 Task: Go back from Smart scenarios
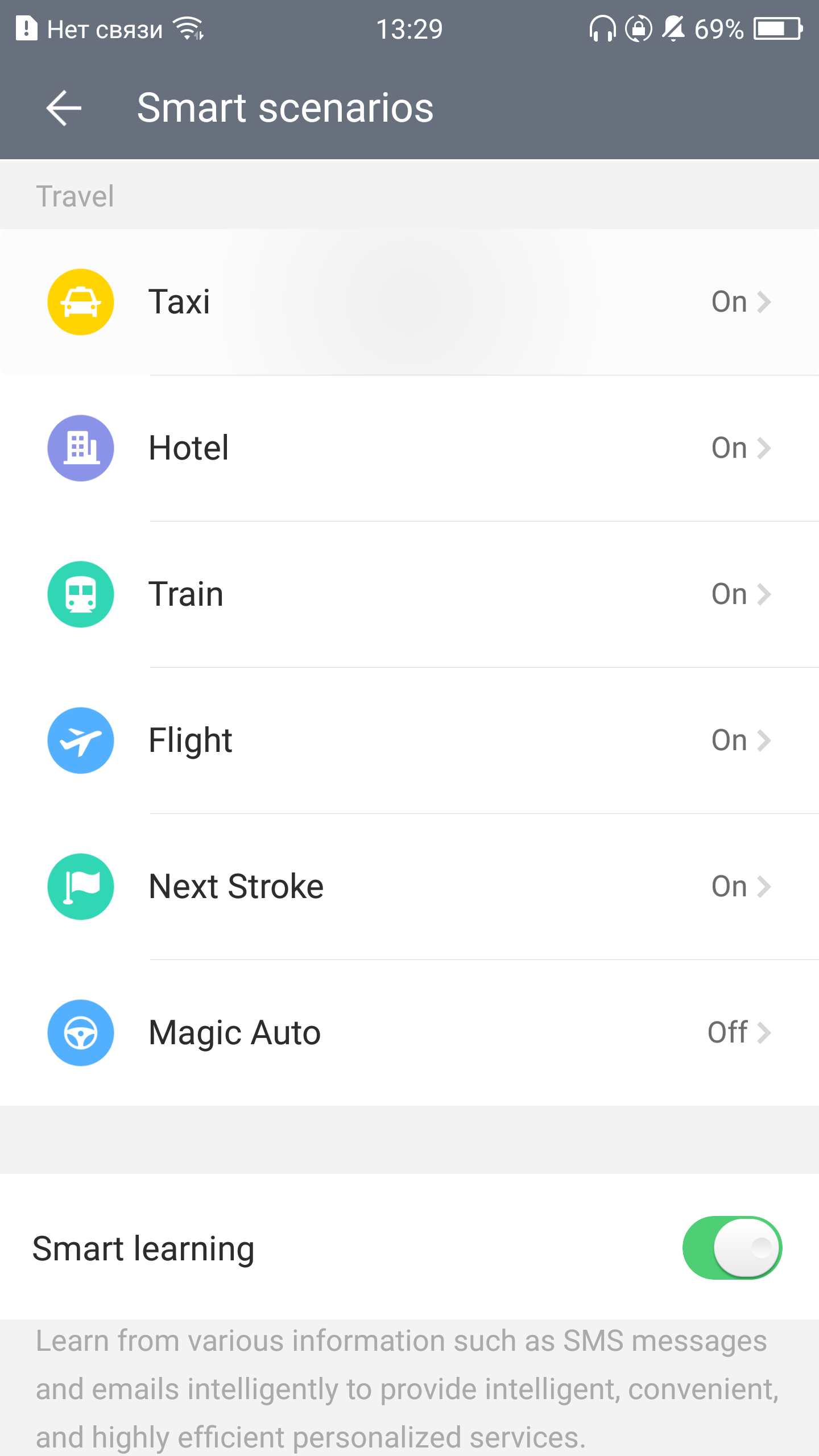pos(64,108)
